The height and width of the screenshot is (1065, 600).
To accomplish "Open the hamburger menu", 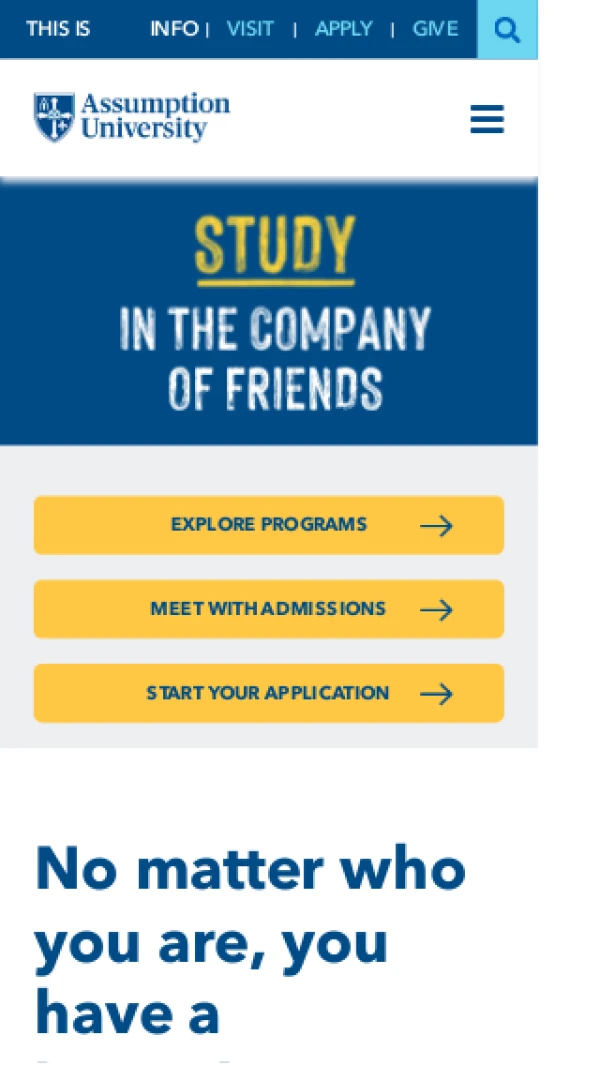I will click(x=487, y=119).
